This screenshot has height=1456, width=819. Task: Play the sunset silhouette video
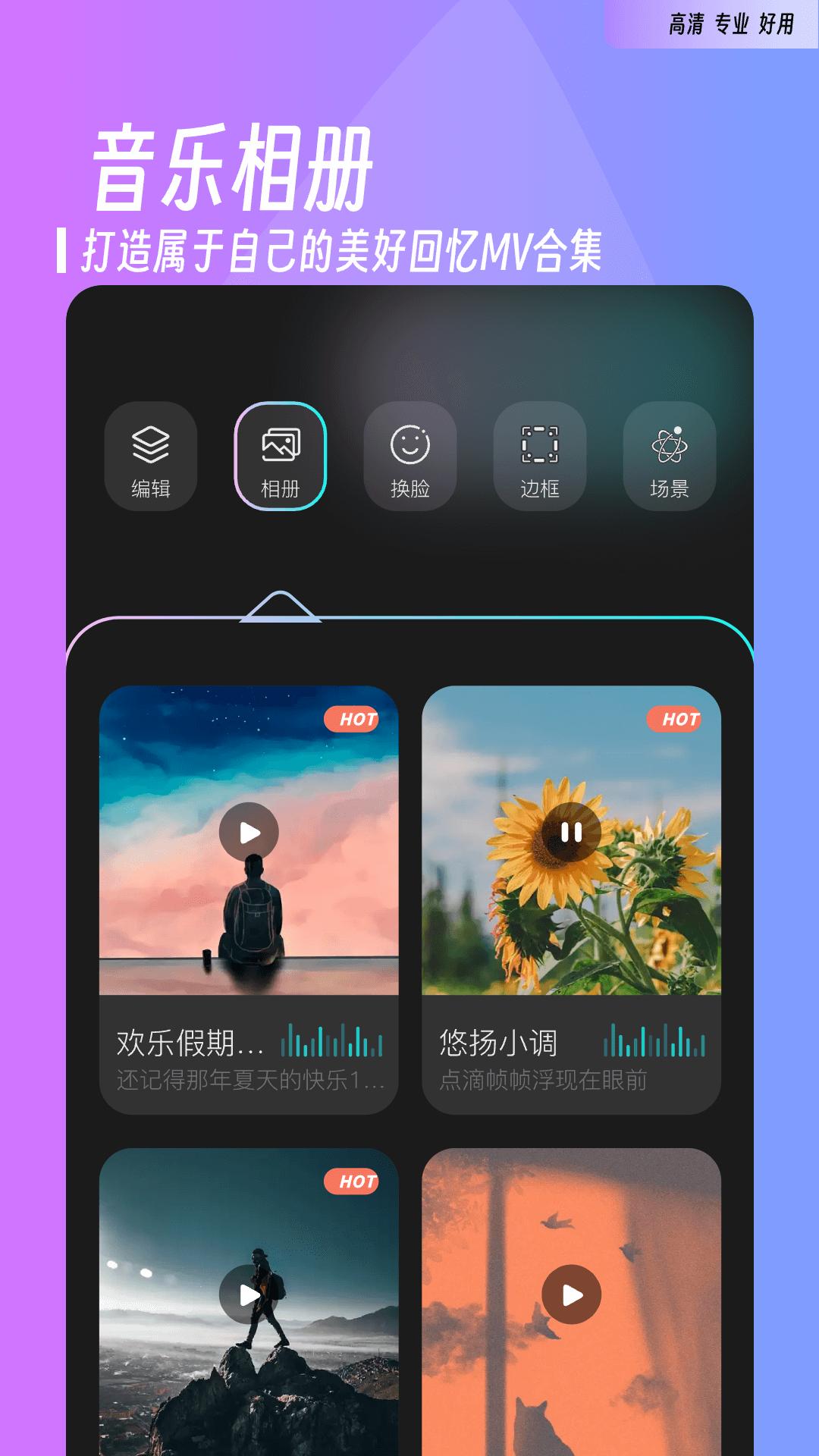click(250, 831)
